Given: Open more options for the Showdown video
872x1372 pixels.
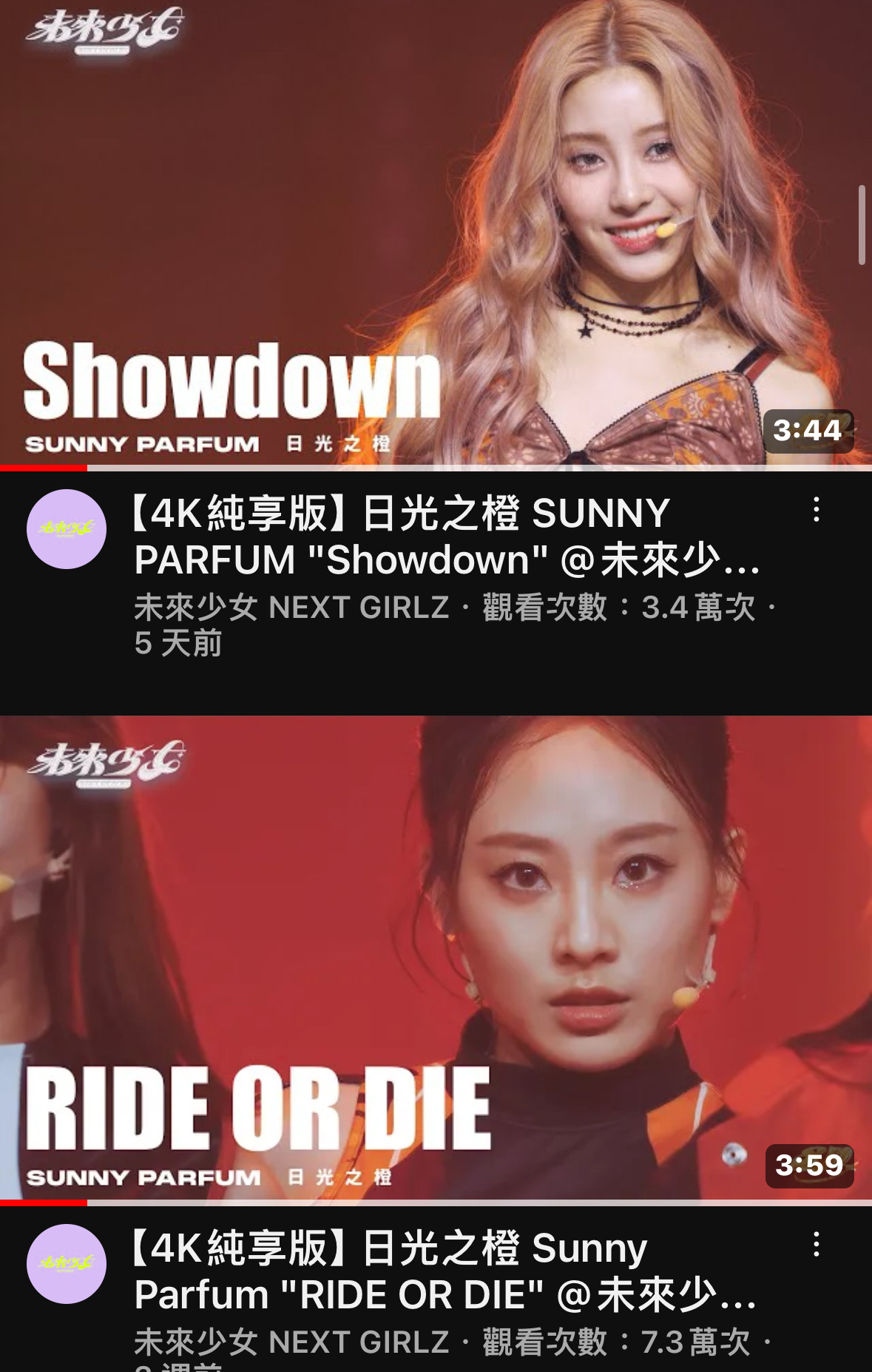Looking at the screenshot, I should [816, 510].
